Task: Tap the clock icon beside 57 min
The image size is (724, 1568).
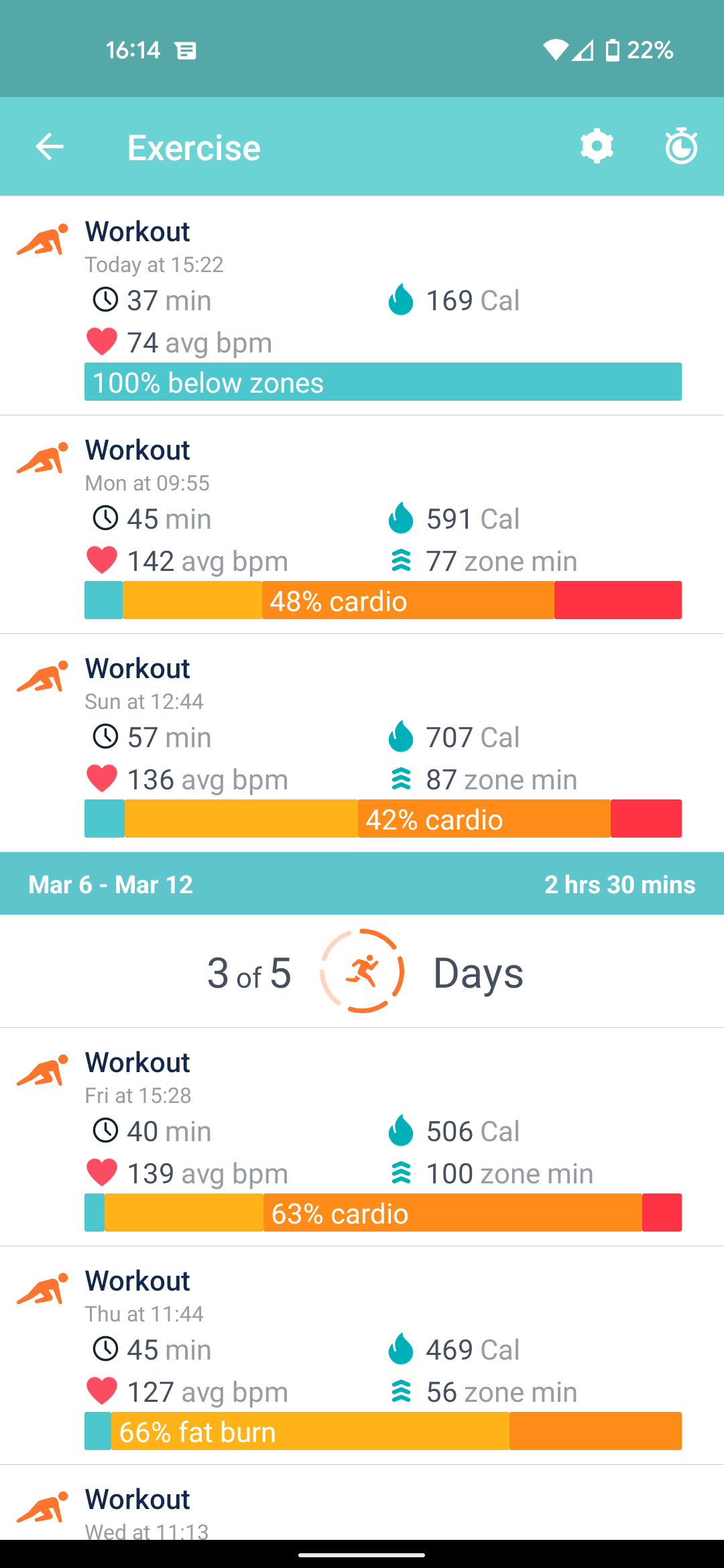Action: [105, 736]
